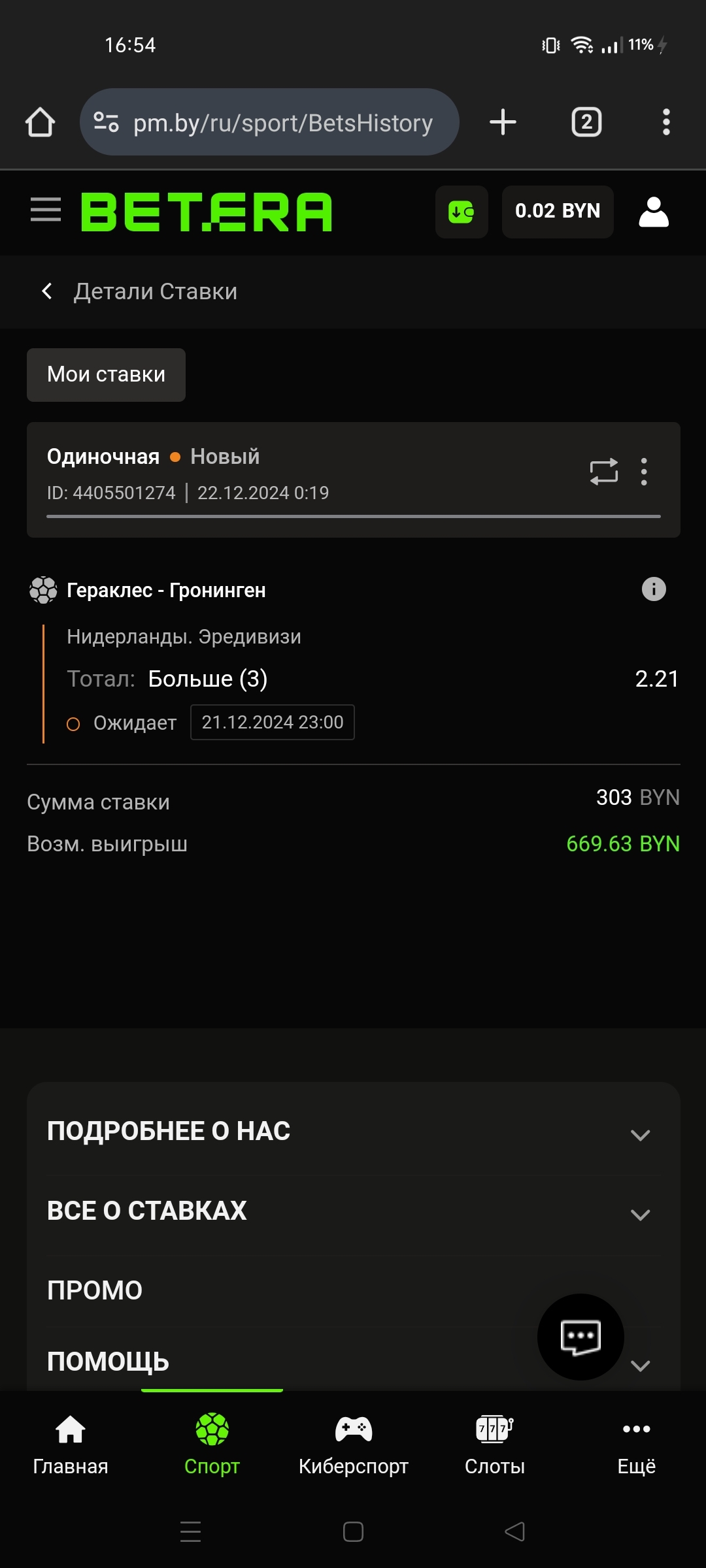706x1568 pixels.
Task: Switch to the Слоты tab
Action: (x=495, y=1444)
